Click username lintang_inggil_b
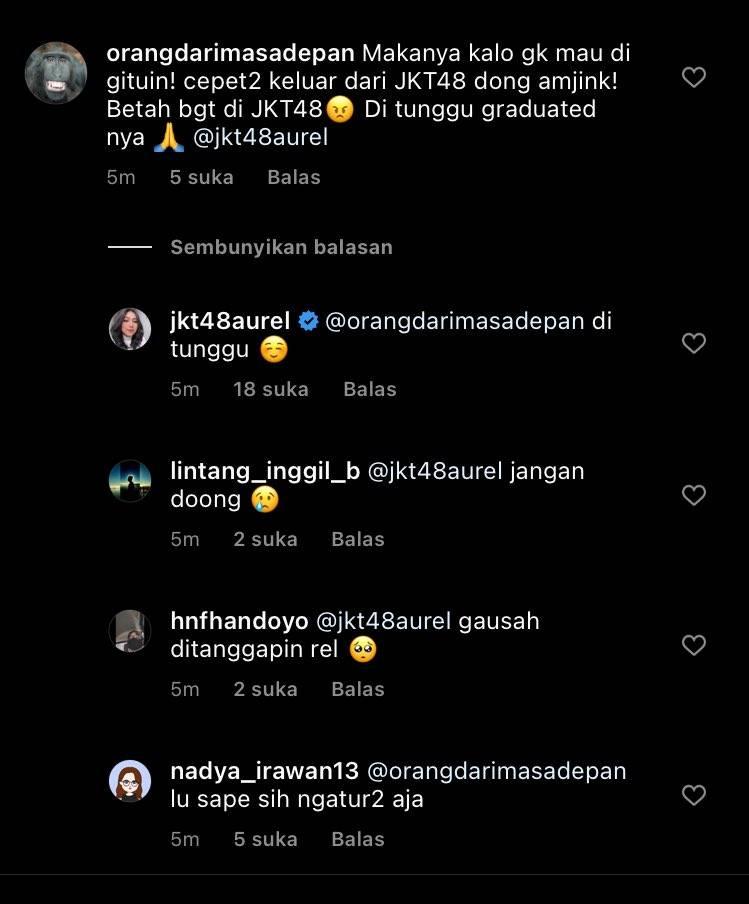 (x=265, y=470)
